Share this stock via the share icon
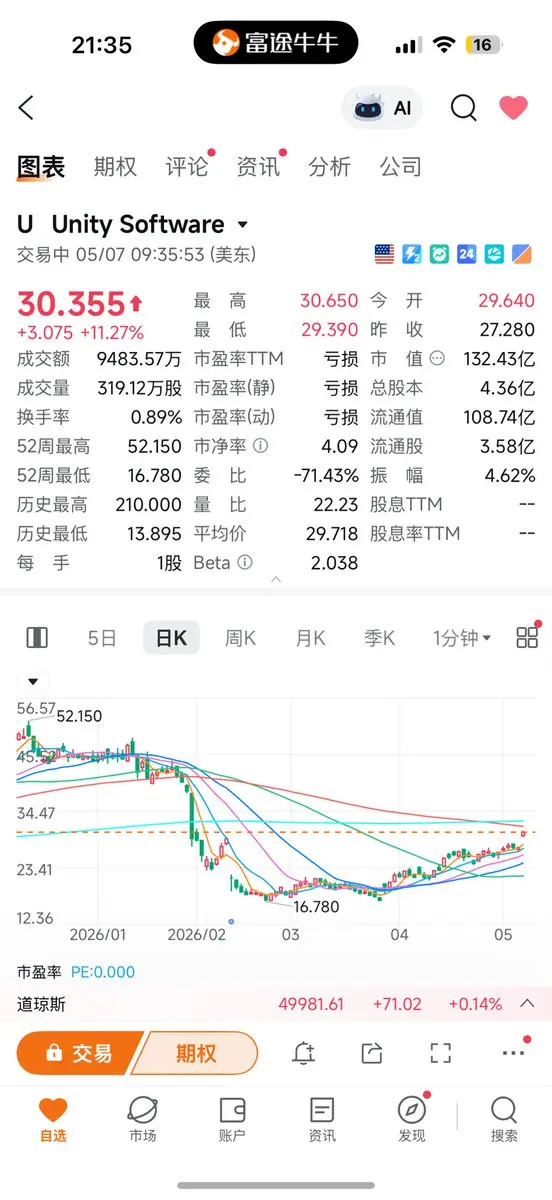552x1200 pixels. [x=372, y=1052]
